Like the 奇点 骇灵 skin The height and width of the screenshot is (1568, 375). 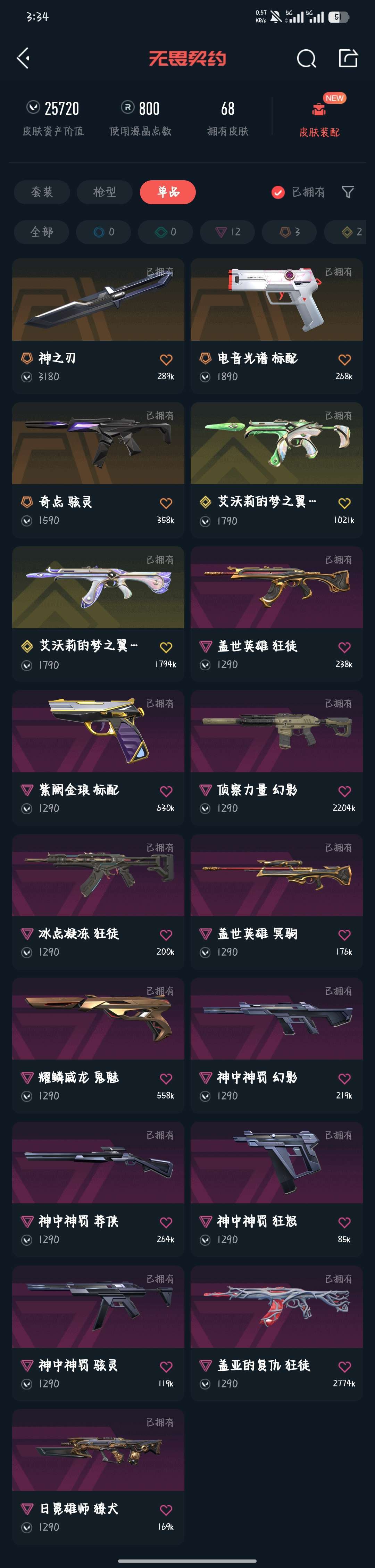[x=166, y=503]
